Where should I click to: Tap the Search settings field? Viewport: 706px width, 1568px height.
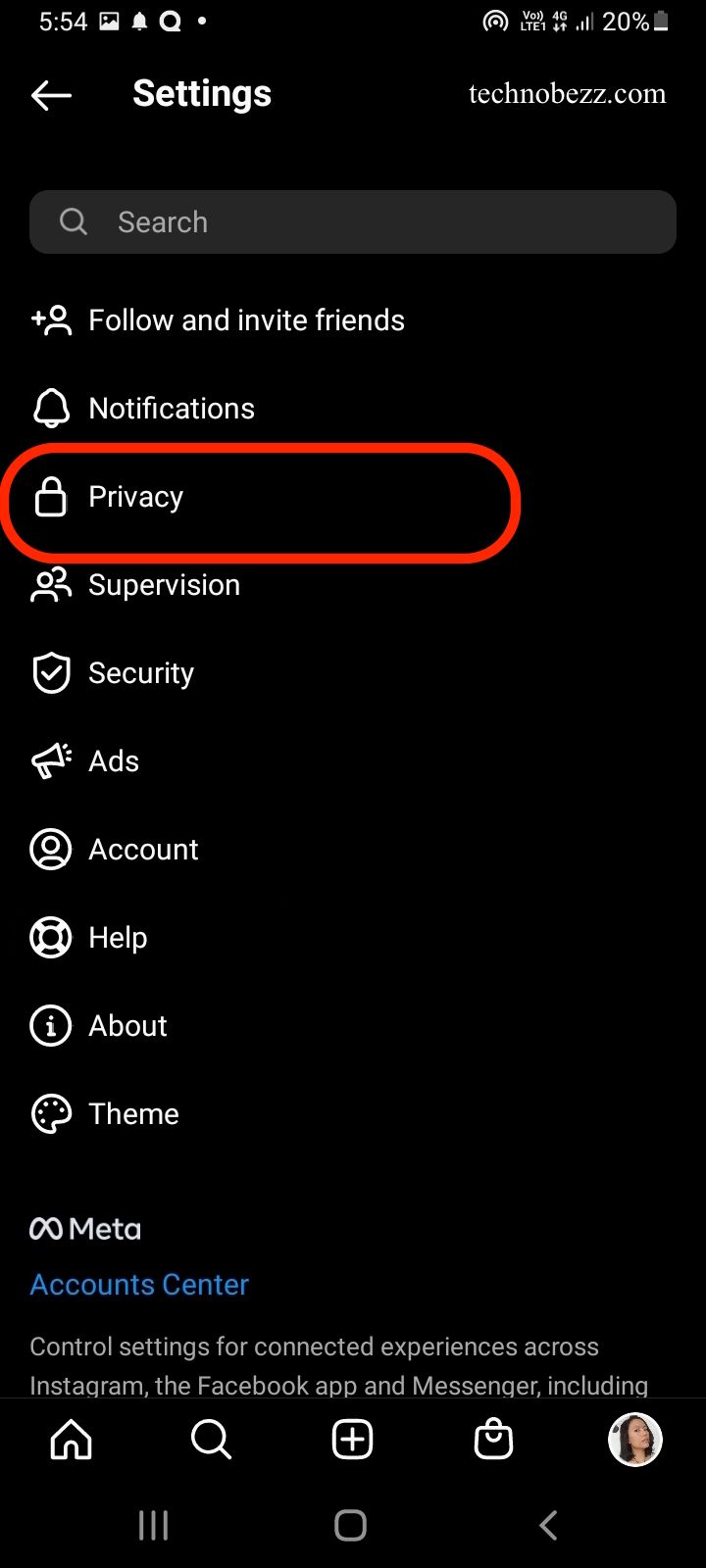click(353, 222)
